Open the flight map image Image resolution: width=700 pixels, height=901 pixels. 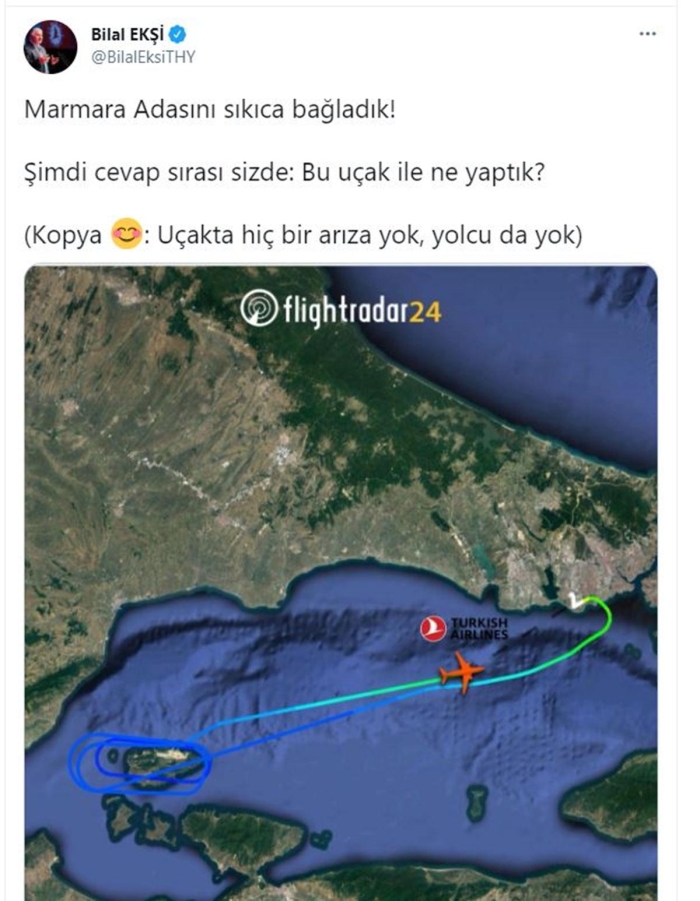(x=340, y=580)
